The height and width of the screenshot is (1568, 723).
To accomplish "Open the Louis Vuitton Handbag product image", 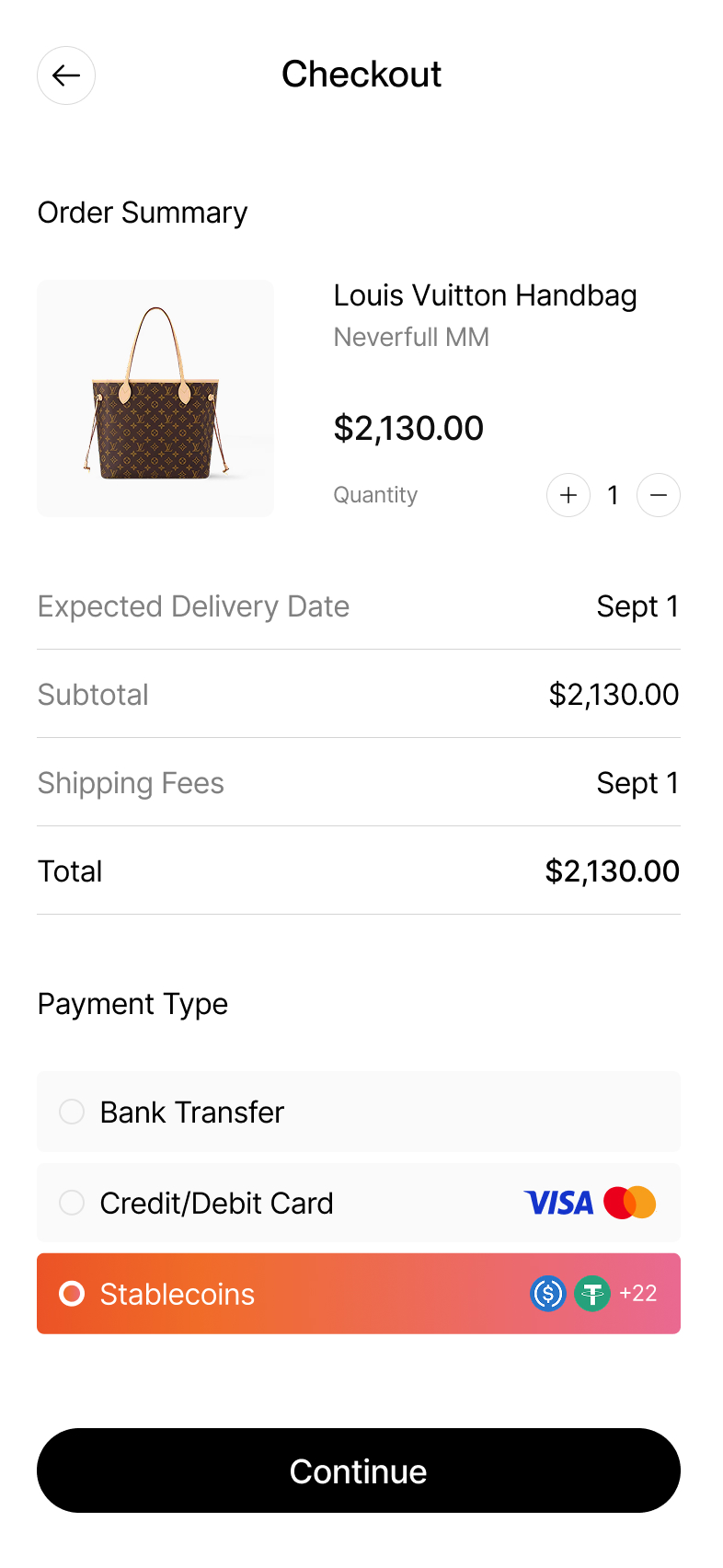I will point(155,398).
